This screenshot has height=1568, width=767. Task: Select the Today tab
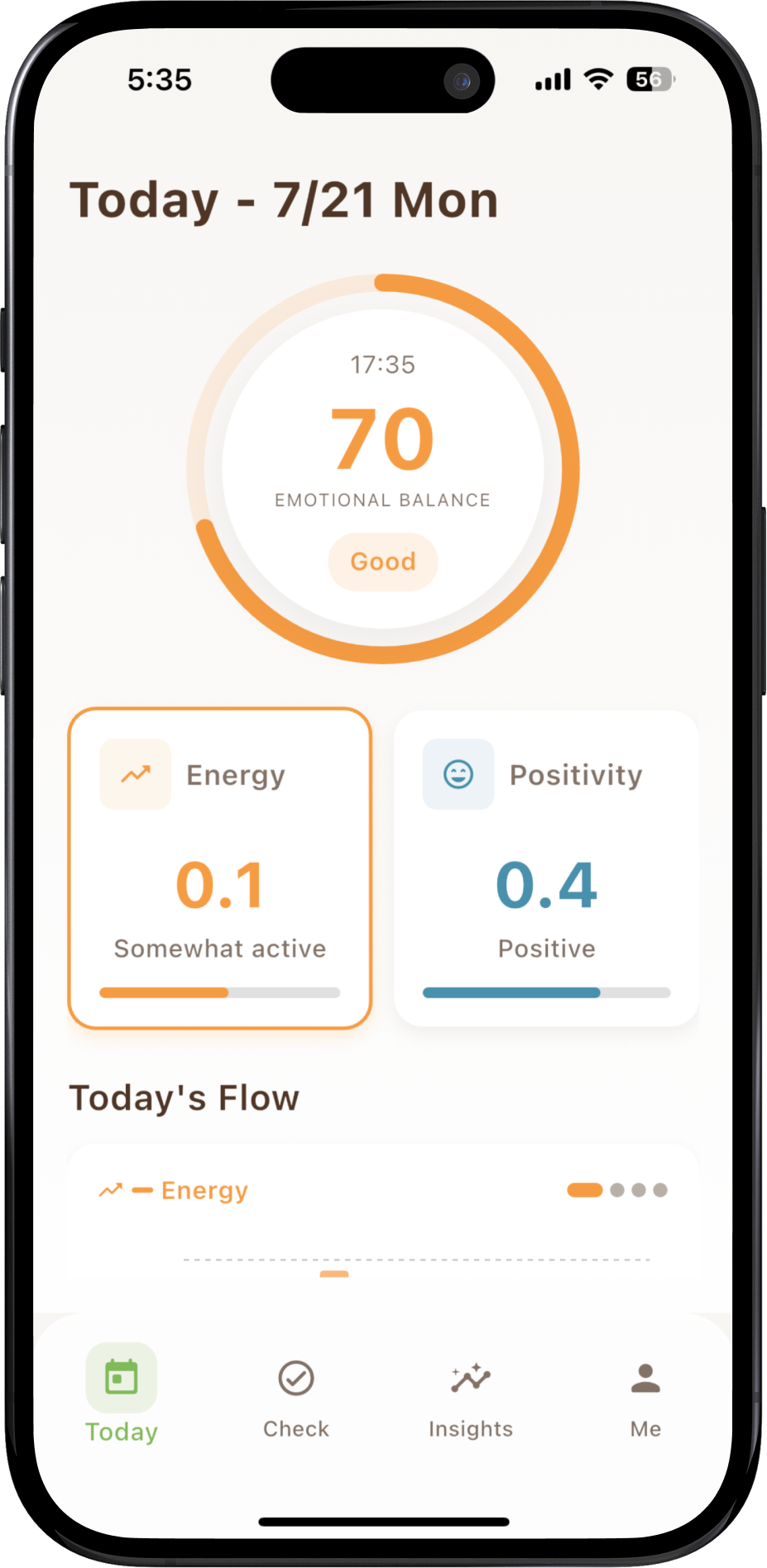tap(122, 1396)
